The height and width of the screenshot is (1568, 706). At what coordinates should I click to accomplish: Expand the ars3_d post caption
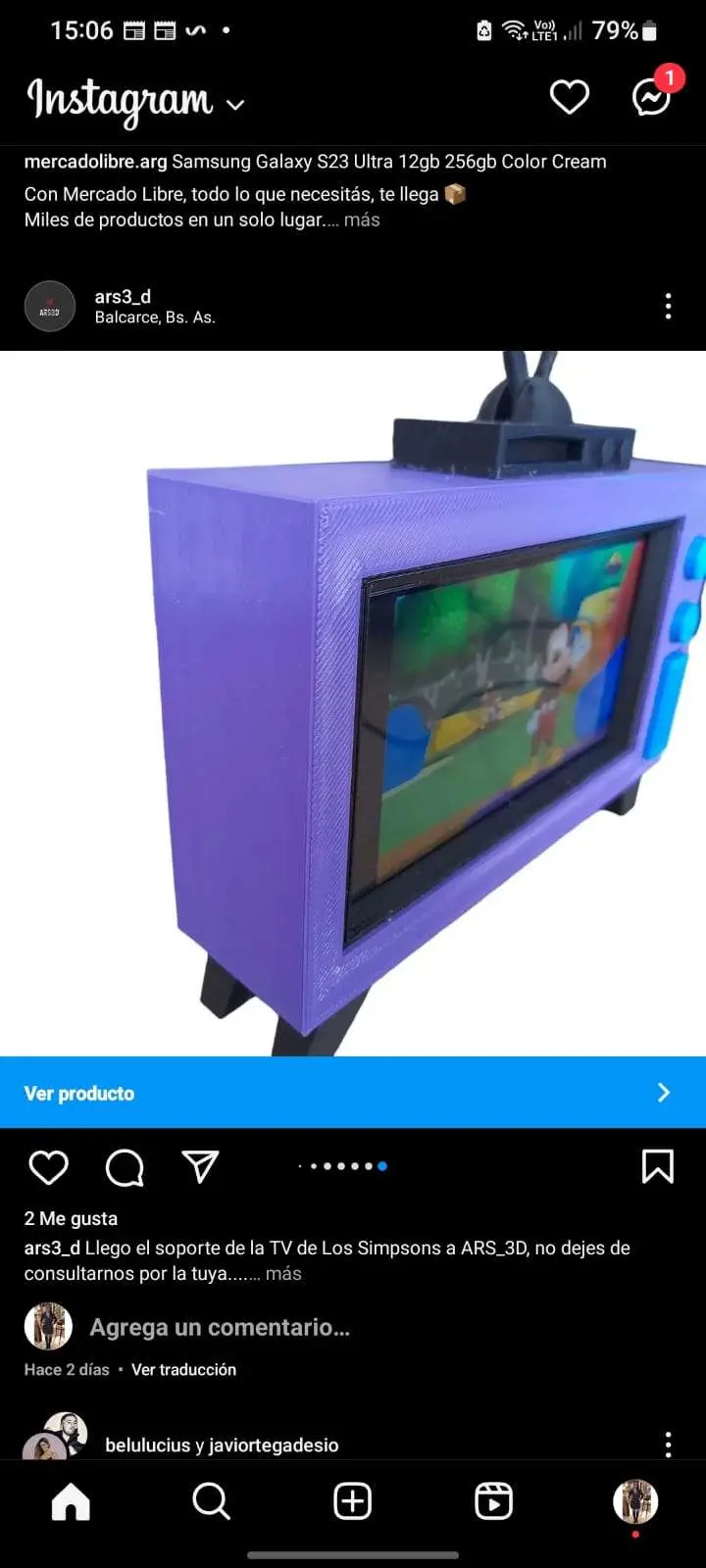283,1274
